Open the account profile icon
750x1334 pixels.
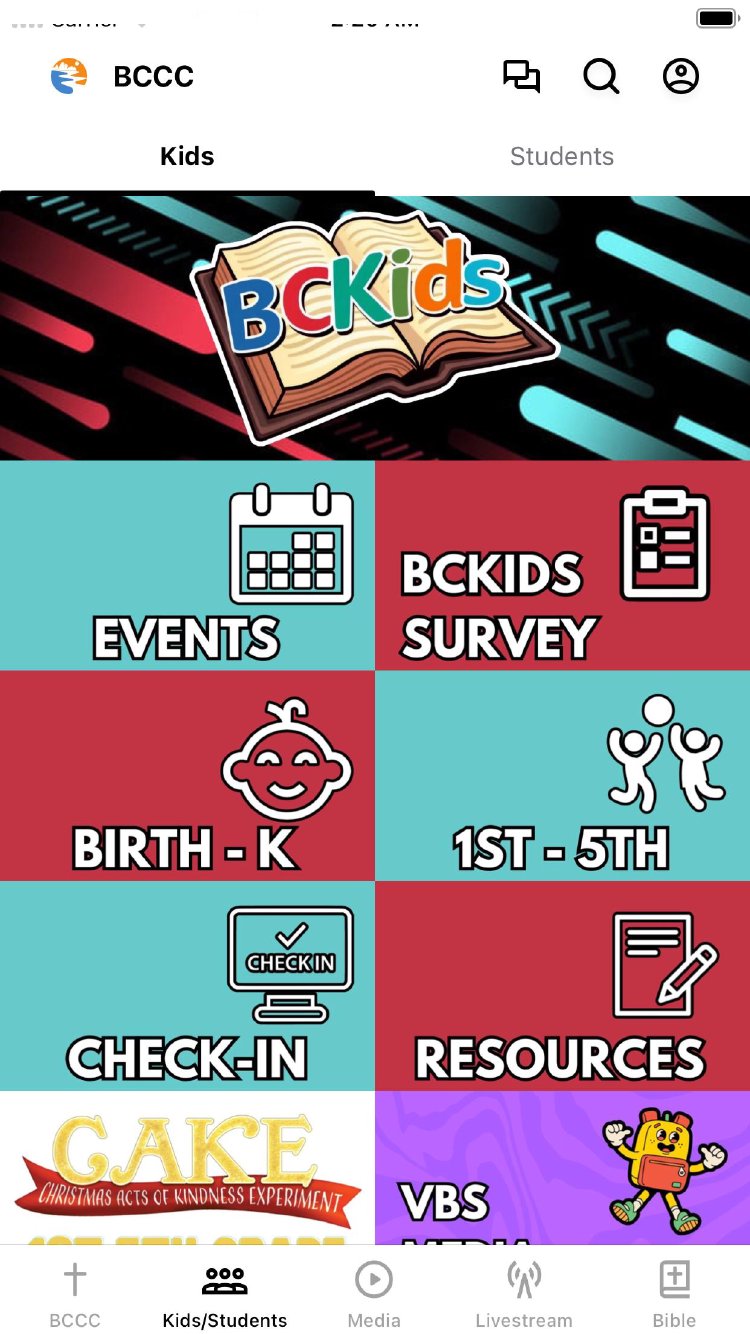[681, 77]
